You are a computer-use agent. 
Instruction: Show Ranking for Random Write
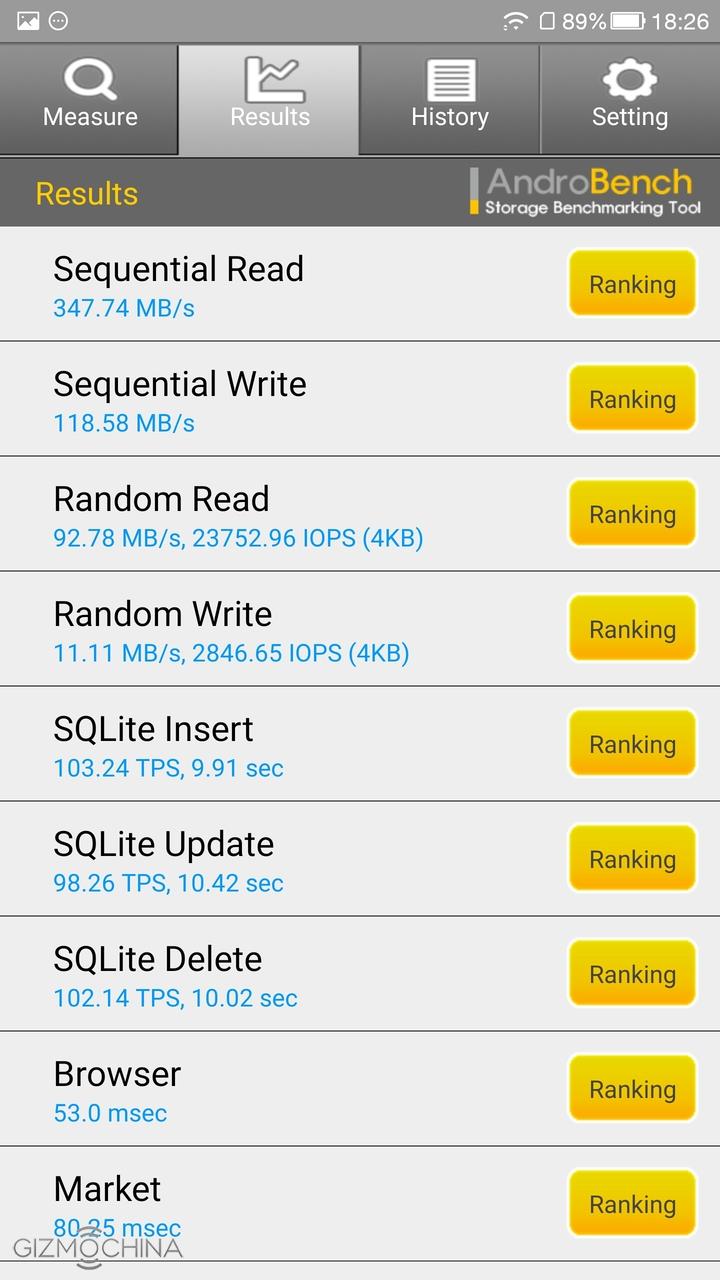[632, 629]
